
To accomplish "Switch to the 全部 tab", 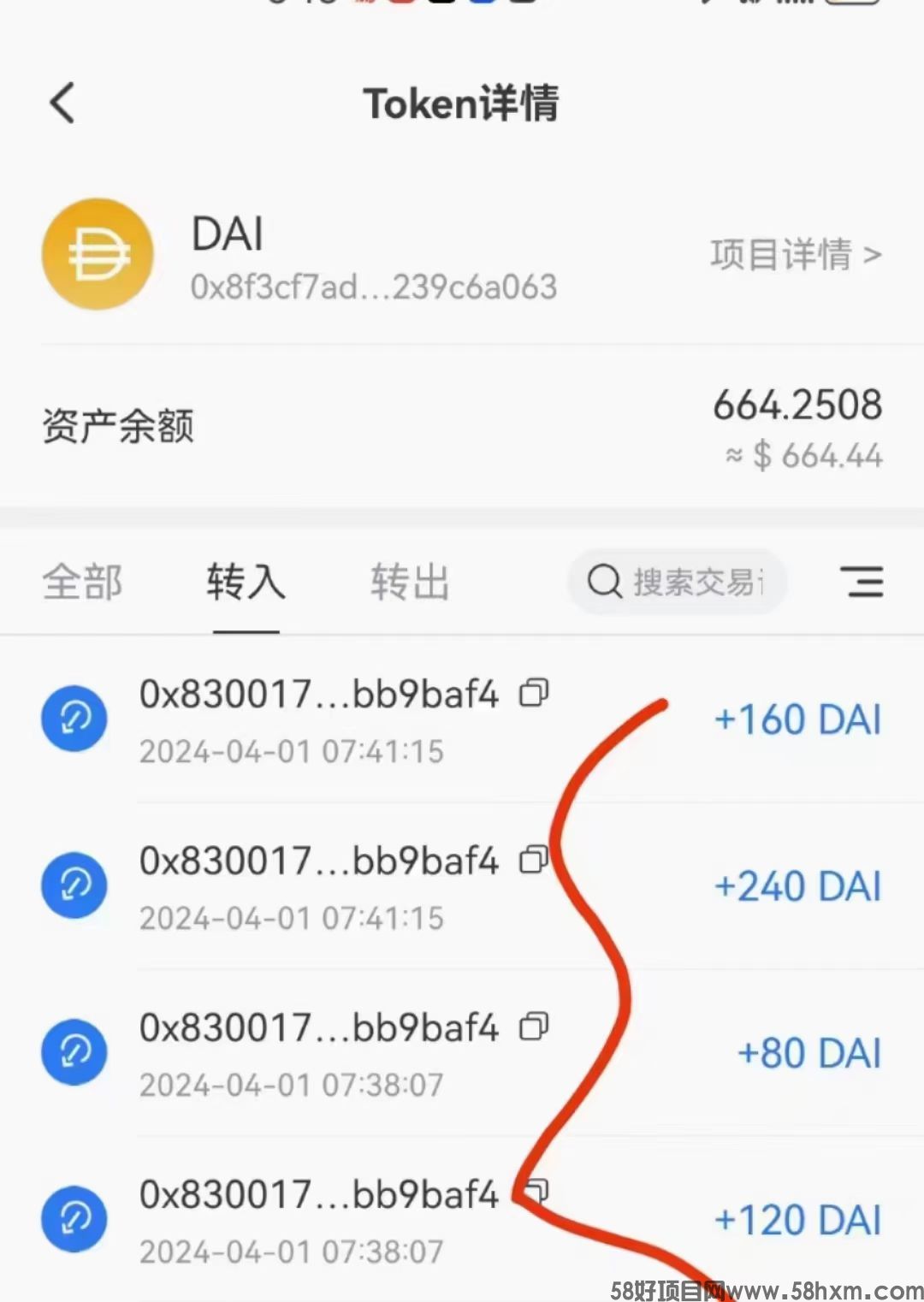I will pyautogui.click(x=82, y=583).
